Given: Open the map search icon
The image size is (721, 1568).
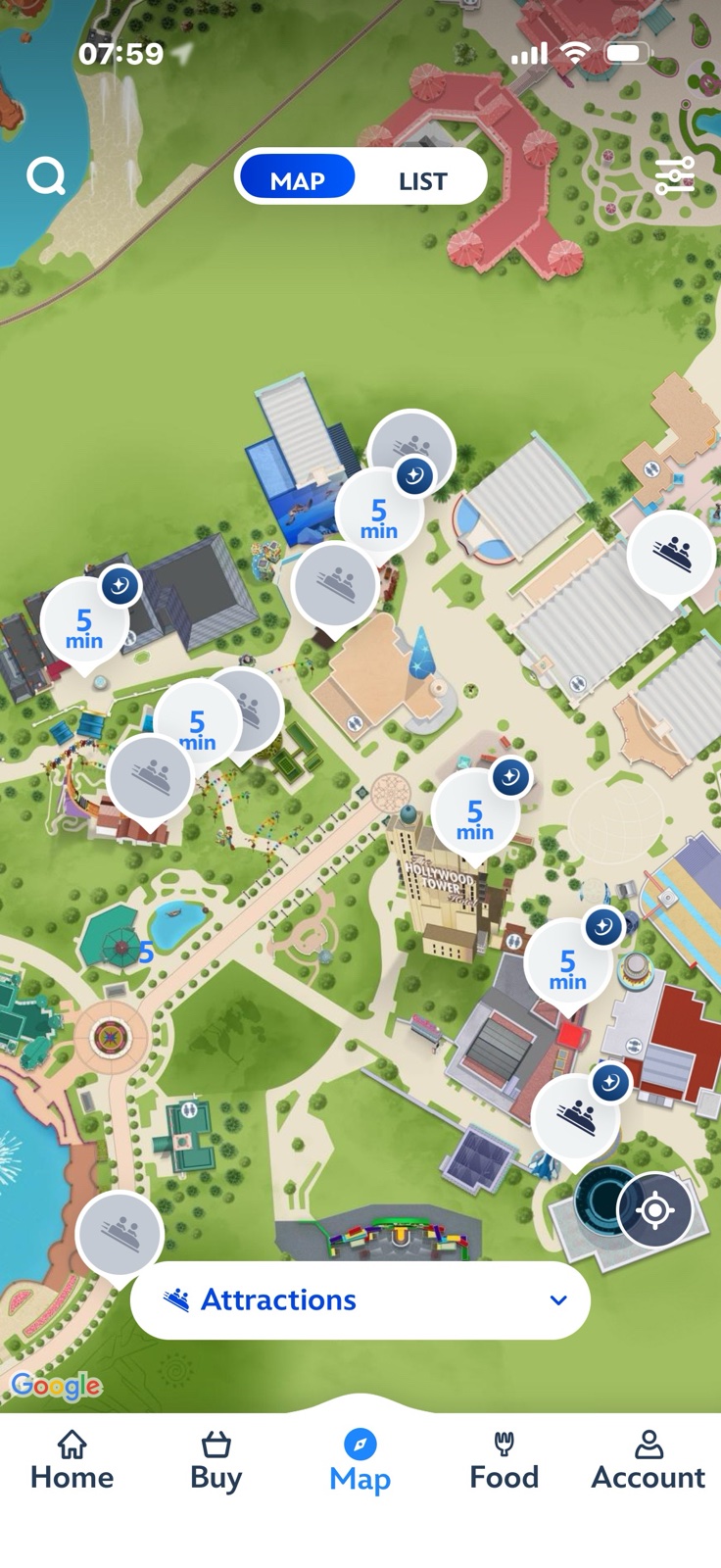Looking at the screenshot, I should tap(46, 176).
